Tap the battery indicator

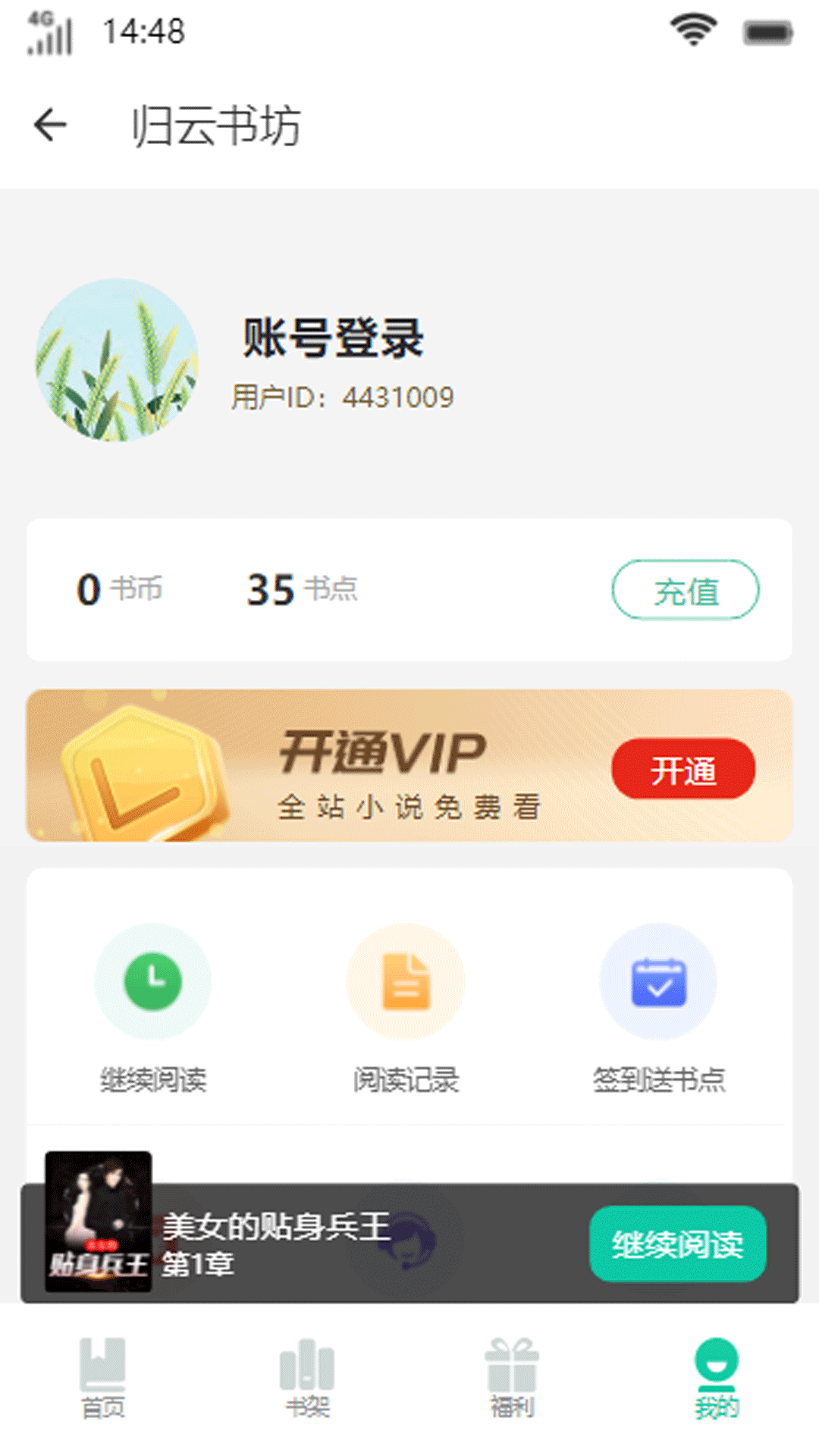pos(767,30)
